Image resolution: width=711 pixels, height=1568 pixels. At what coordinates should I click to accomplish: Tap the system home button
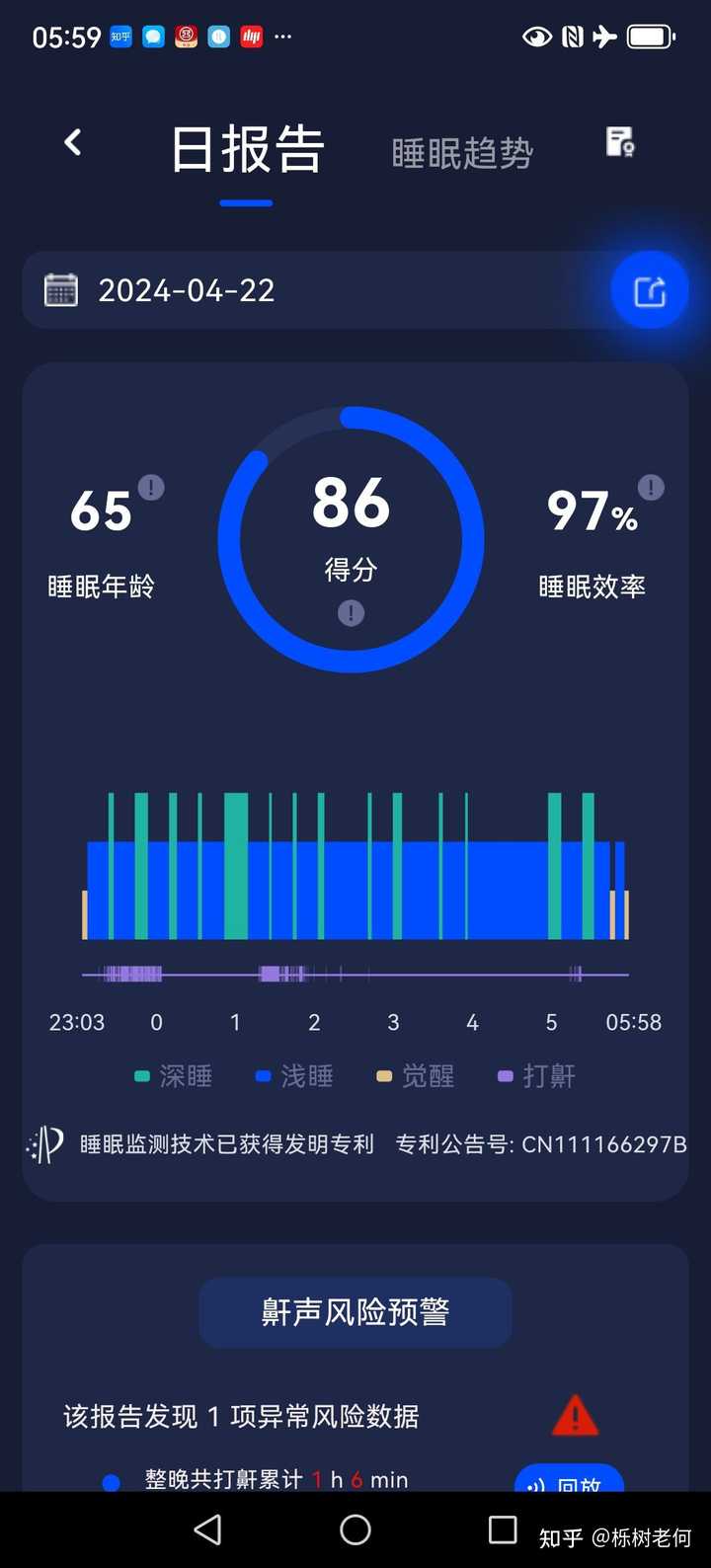click(x=355, y=1529)
